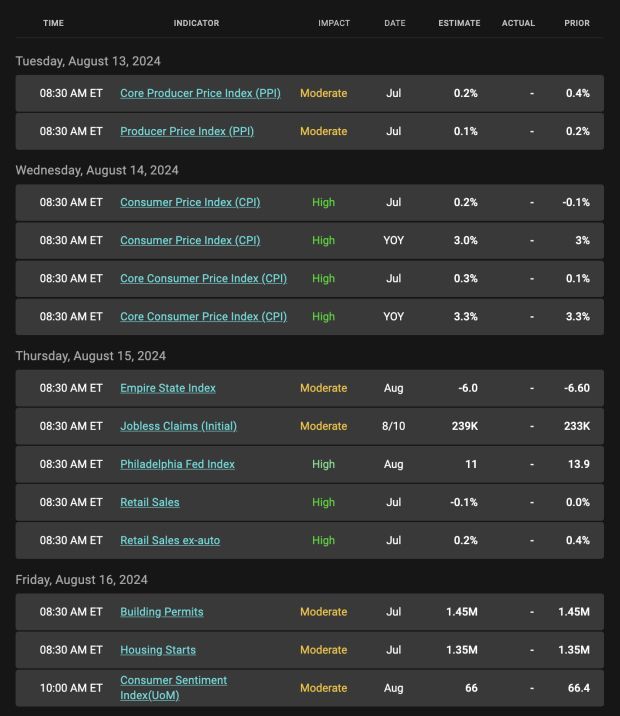View Jobless Claims (Initial) details
The width and height of the screenshot is (620, 716).
pos(179,426)
